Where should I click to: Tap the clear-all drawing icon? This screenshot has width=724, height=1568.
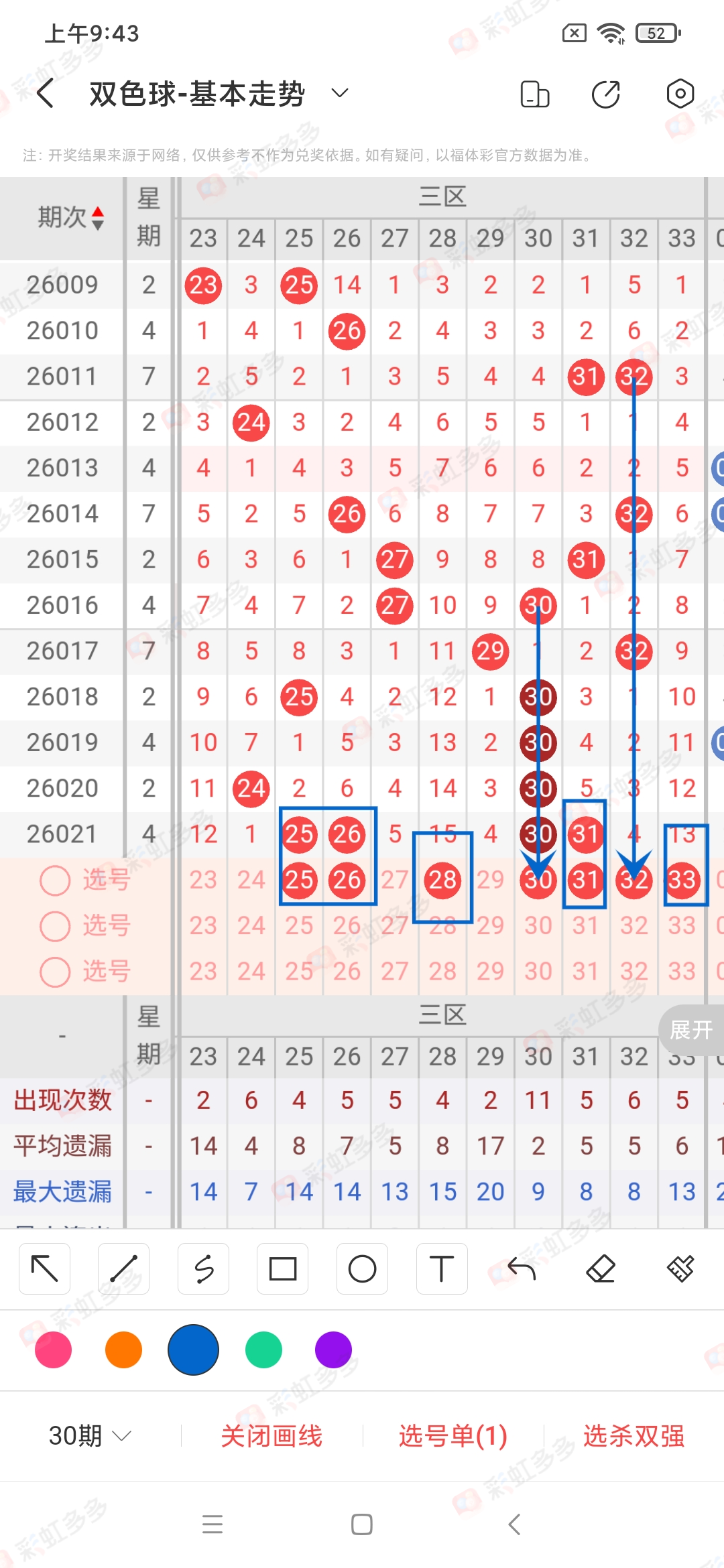pos(680,1268)
